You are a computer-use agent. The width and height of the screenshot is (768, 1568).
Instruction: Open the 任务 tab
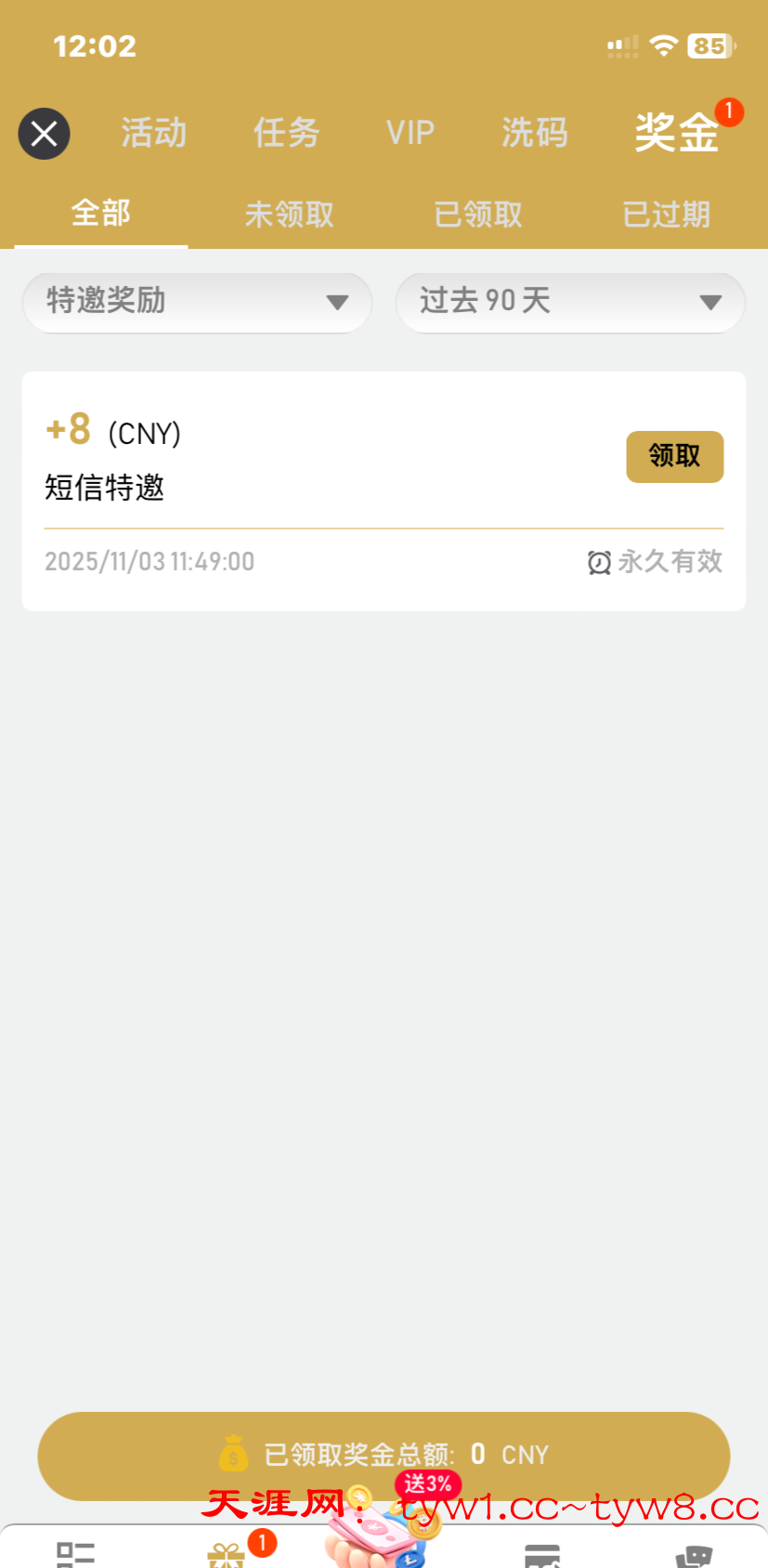(x=286, y=133)
